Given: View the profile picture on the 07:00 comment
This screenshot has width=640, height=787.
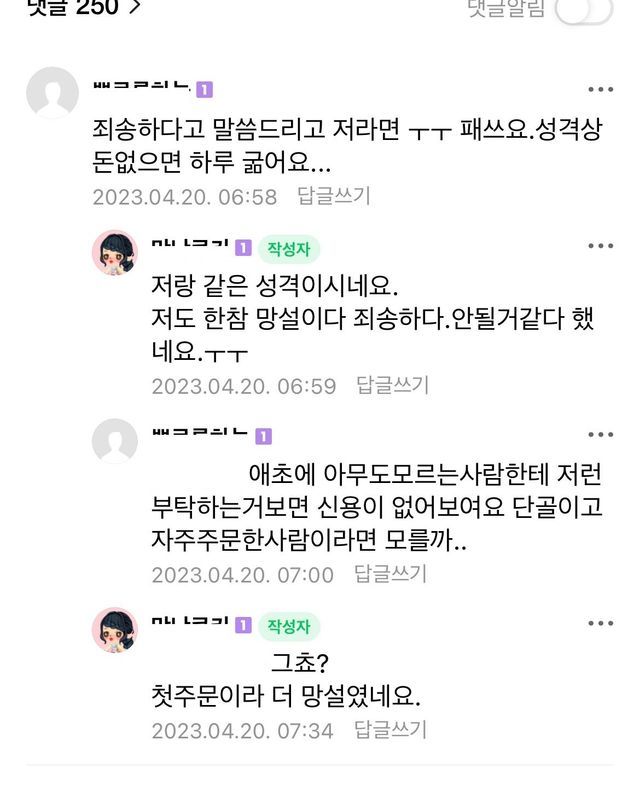Looking at the screenshot, I should (x=115, y=440).
